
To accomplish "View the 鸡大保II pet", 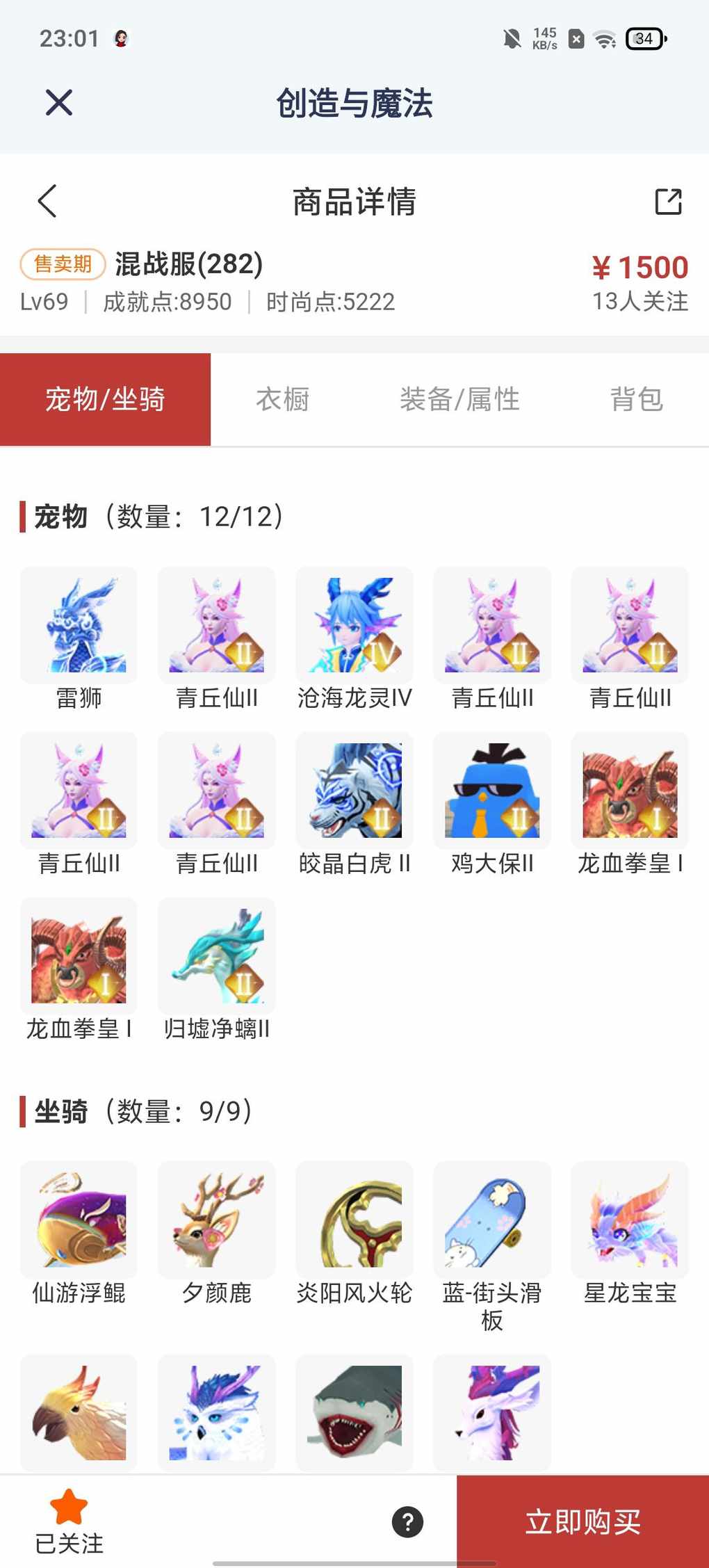I will [492, 791].
